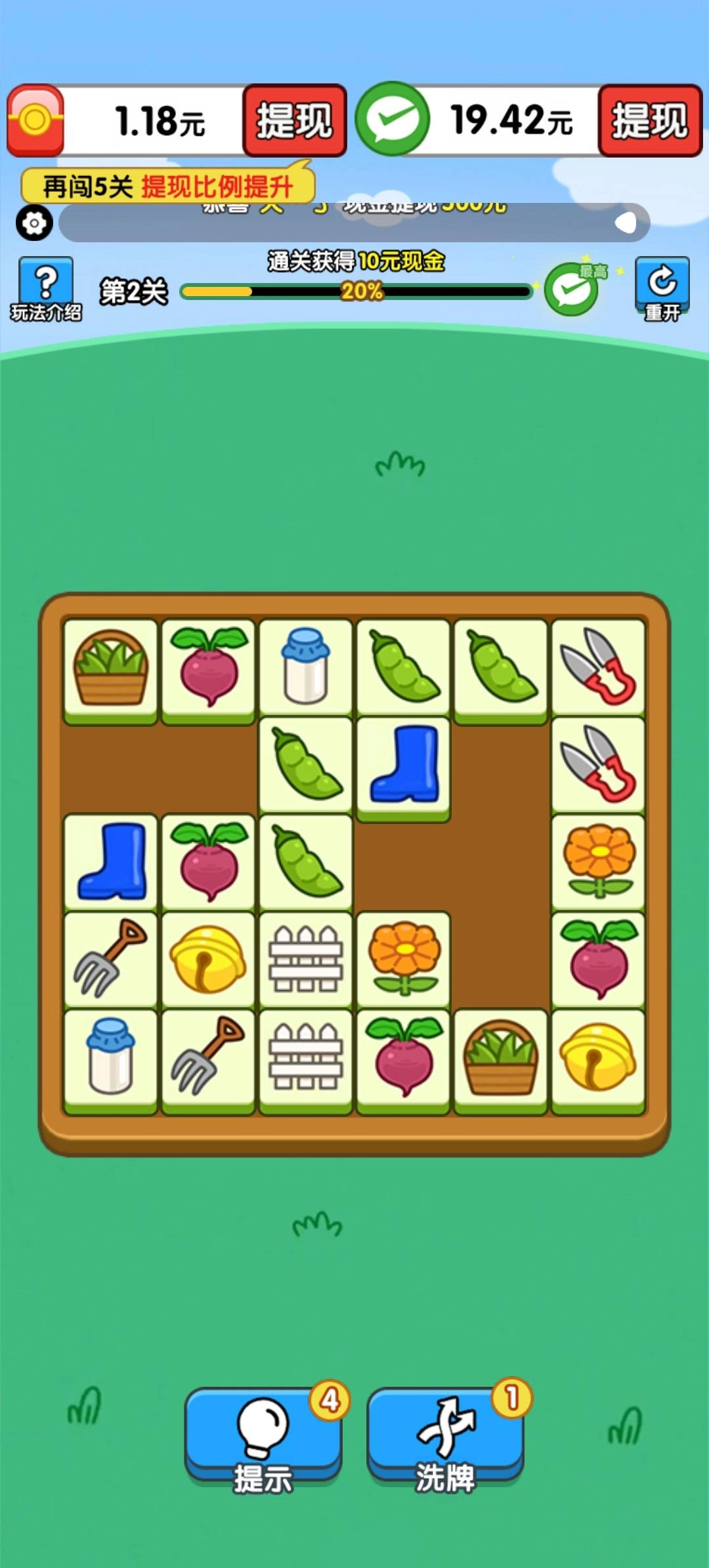The height and width of the screenshot is (1568, 709).
Task: Choose the basket tile beside the golden bell
Action: click(x=500, y=1056)
